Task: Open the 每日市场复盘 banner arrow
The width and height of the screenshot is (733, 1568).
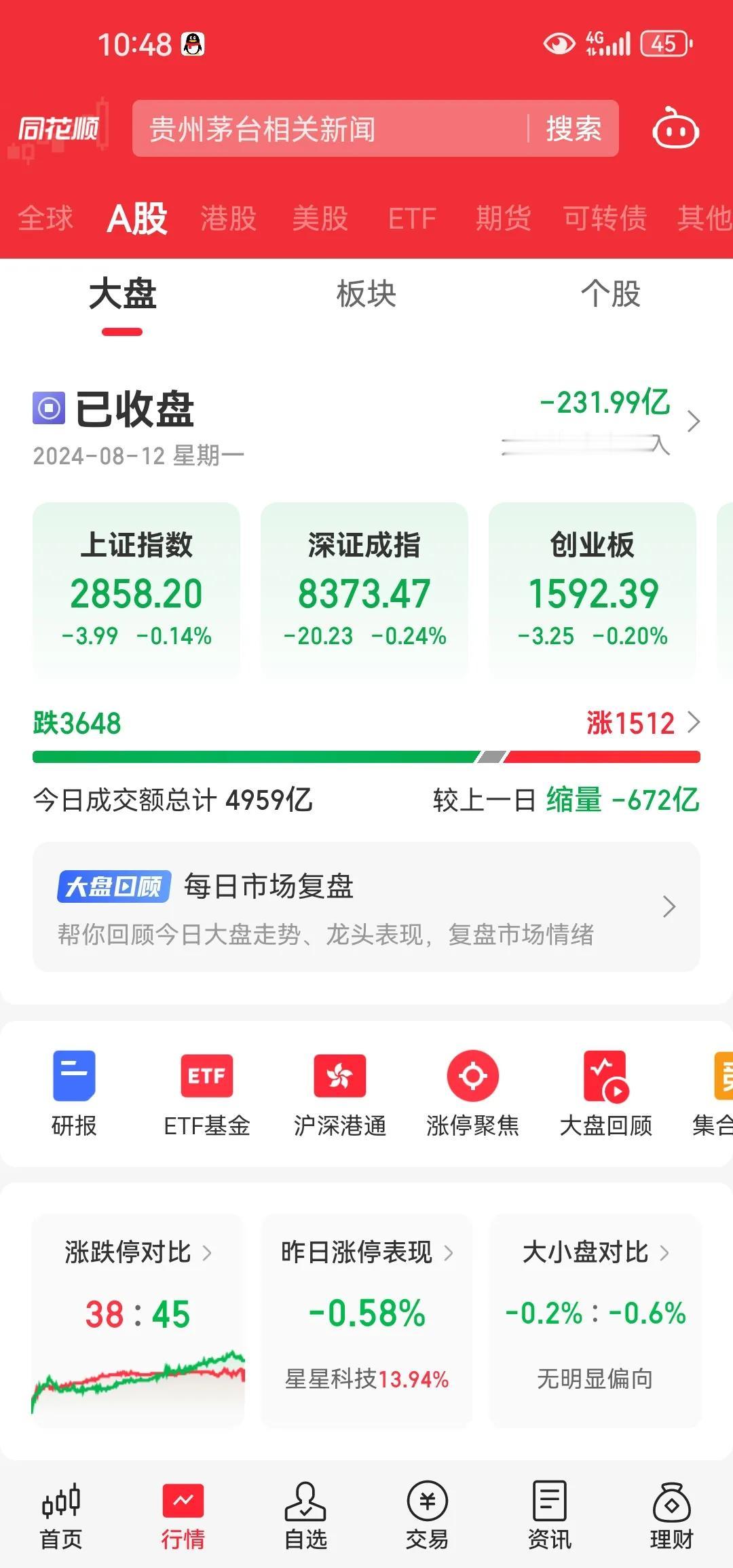Action: (x=669, y=908)
